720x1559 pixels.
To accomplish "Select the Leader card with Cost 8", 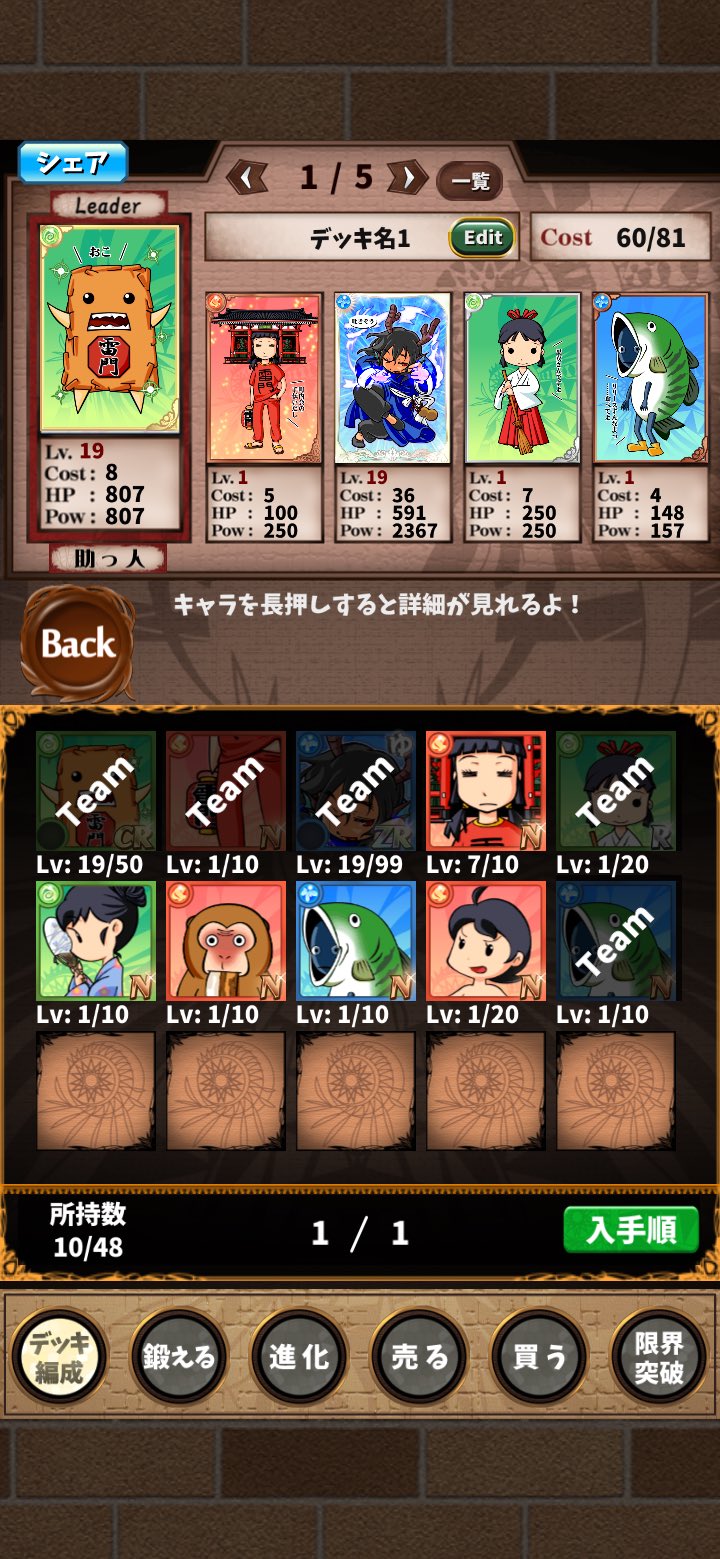I will pyautogui.click(x=109, y=378).
